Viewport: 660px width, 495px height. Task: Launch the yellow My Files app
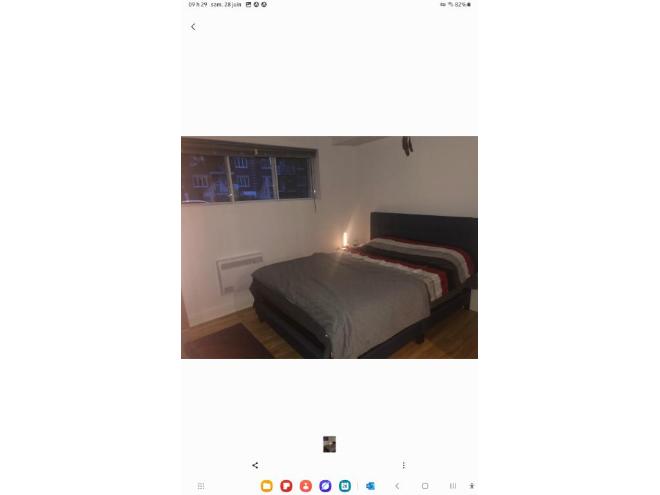click(266, 486)
